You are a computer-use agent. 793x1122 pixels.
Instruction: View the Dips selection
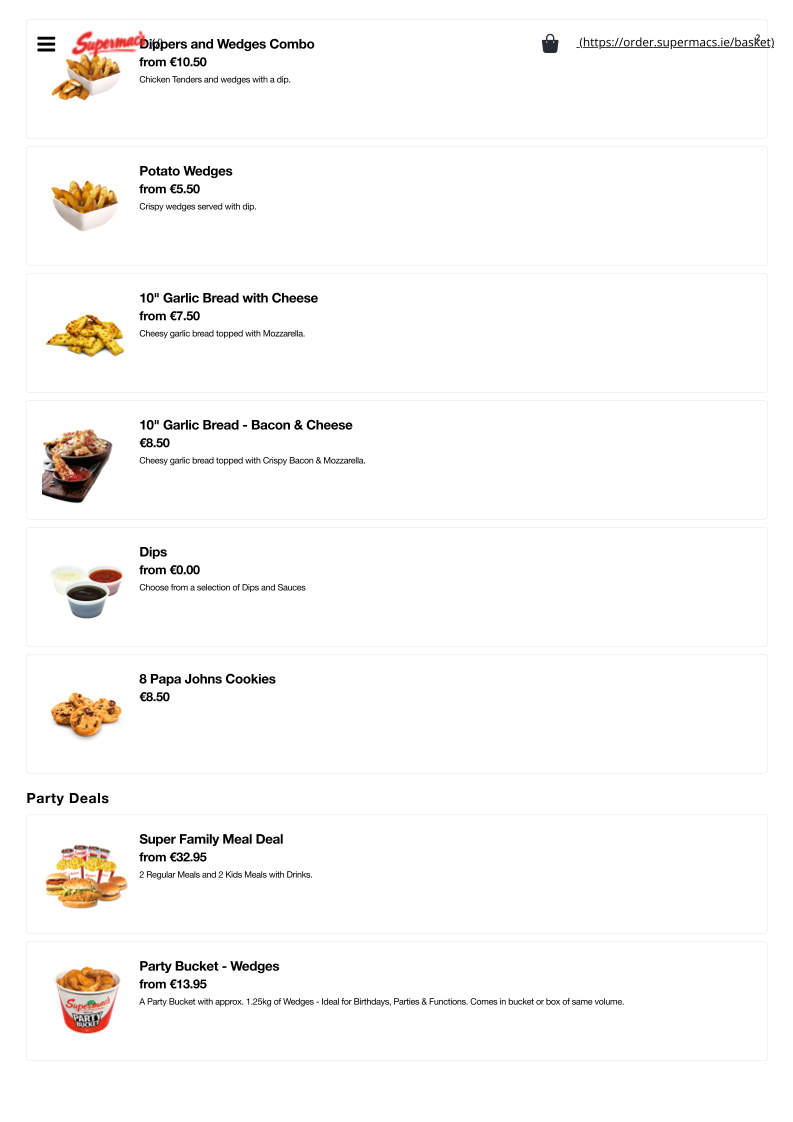click(153, 552)
